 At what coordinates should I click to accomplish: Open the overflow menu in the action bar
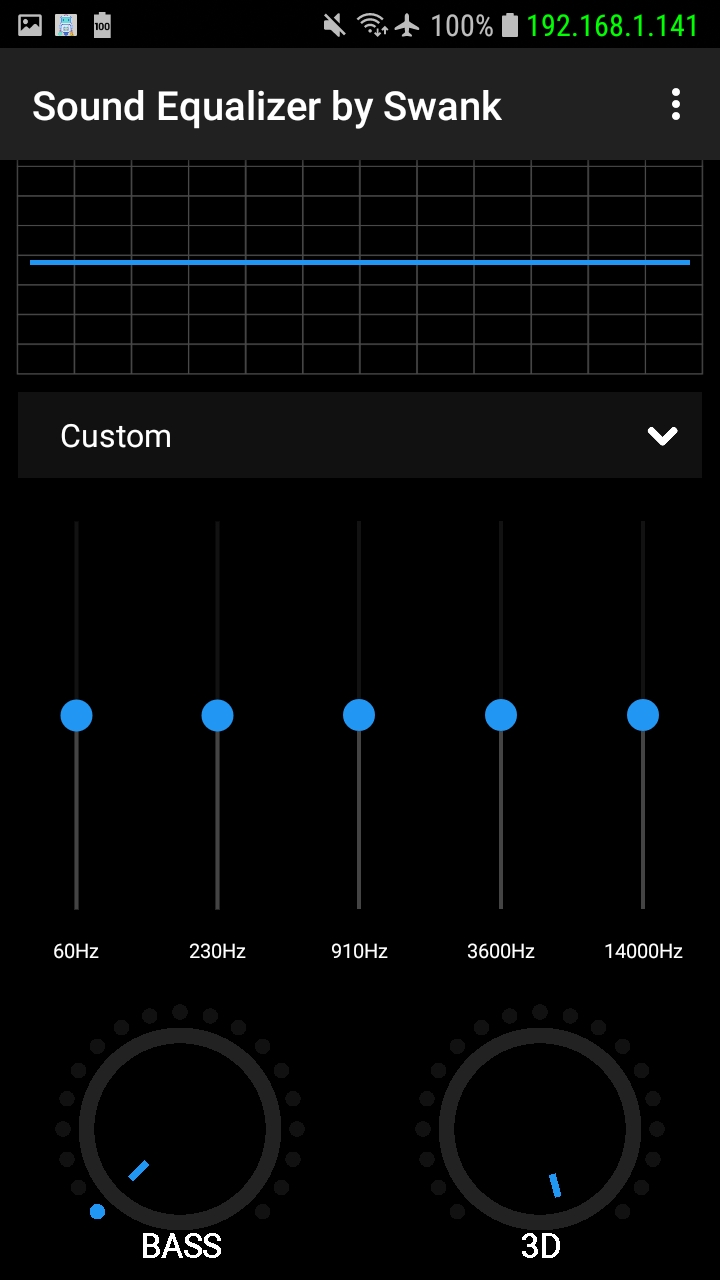(675, 105)
